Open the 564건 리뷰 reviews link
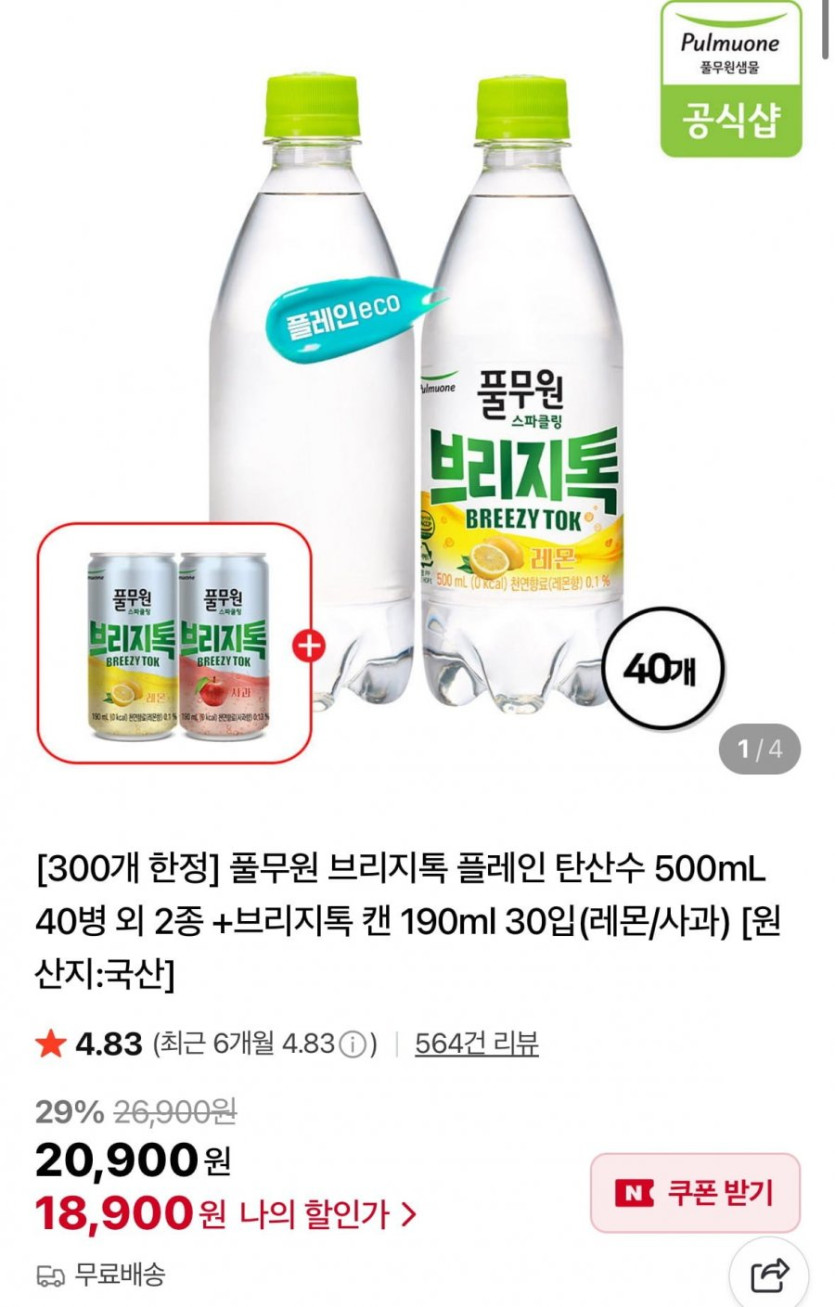 coord(476,1044)
